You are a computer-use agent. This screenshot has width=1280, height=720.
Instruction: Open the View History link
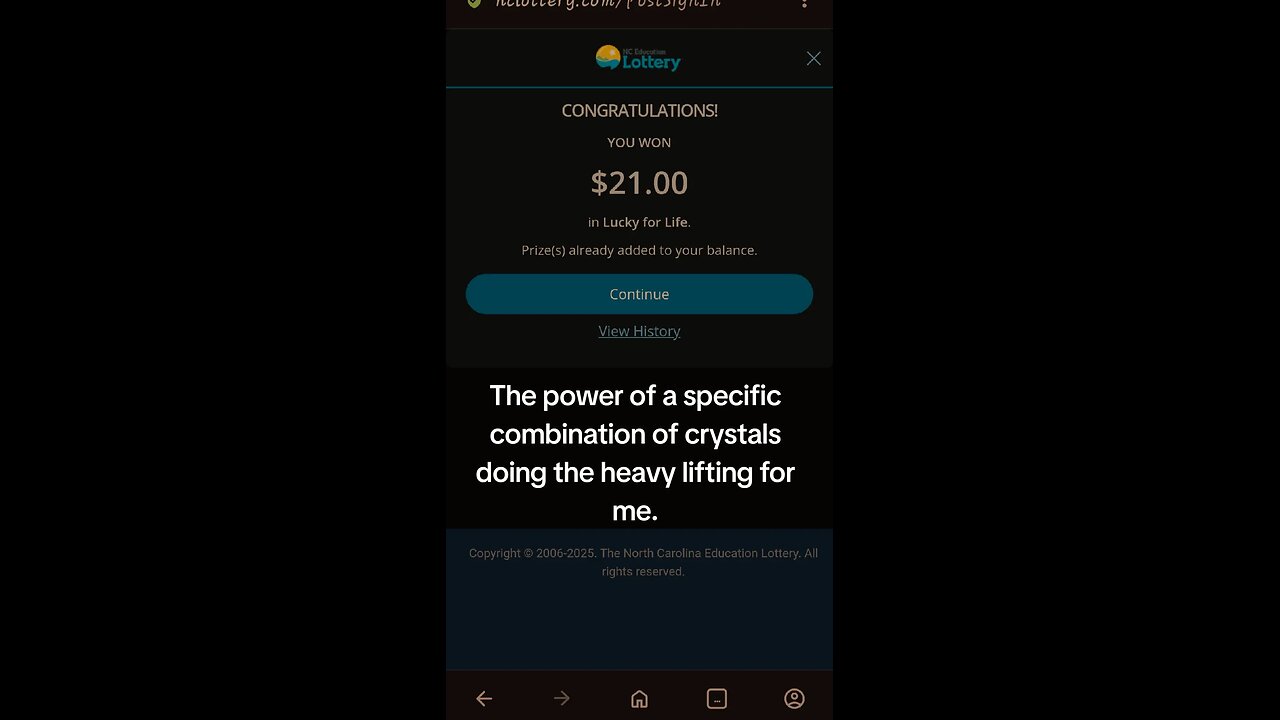(x=639, y=331)
